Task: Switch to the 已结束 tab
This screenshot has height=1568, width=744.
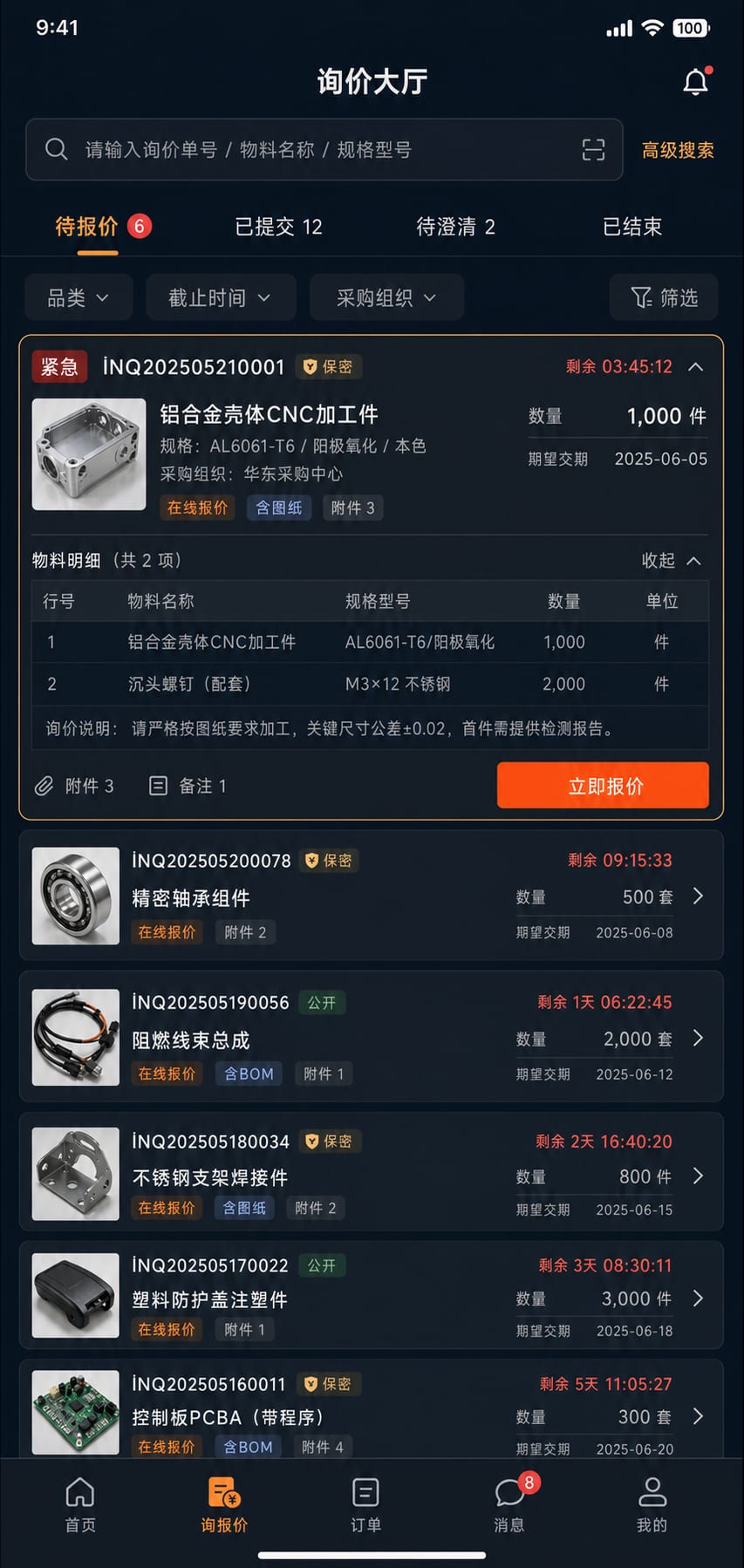Action: click(632, 227)
